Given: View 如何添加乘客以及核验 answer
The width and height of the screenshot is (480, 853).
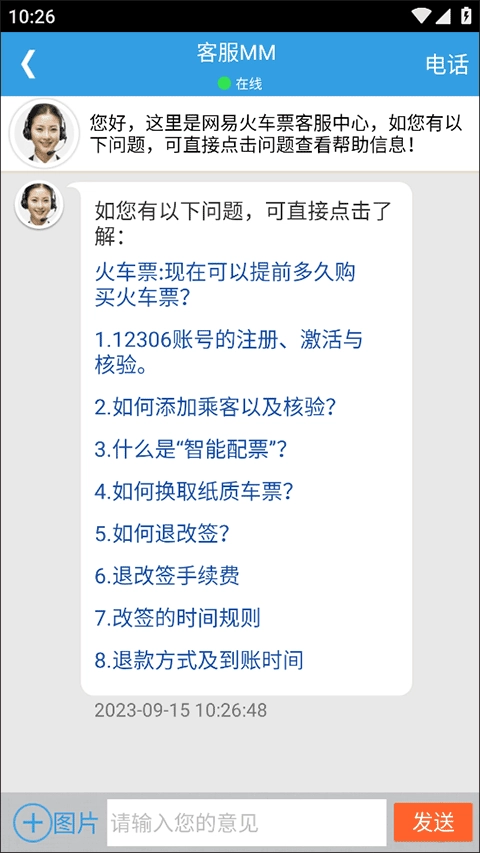Looking at the screenshot, I should (x=214, y=407).
